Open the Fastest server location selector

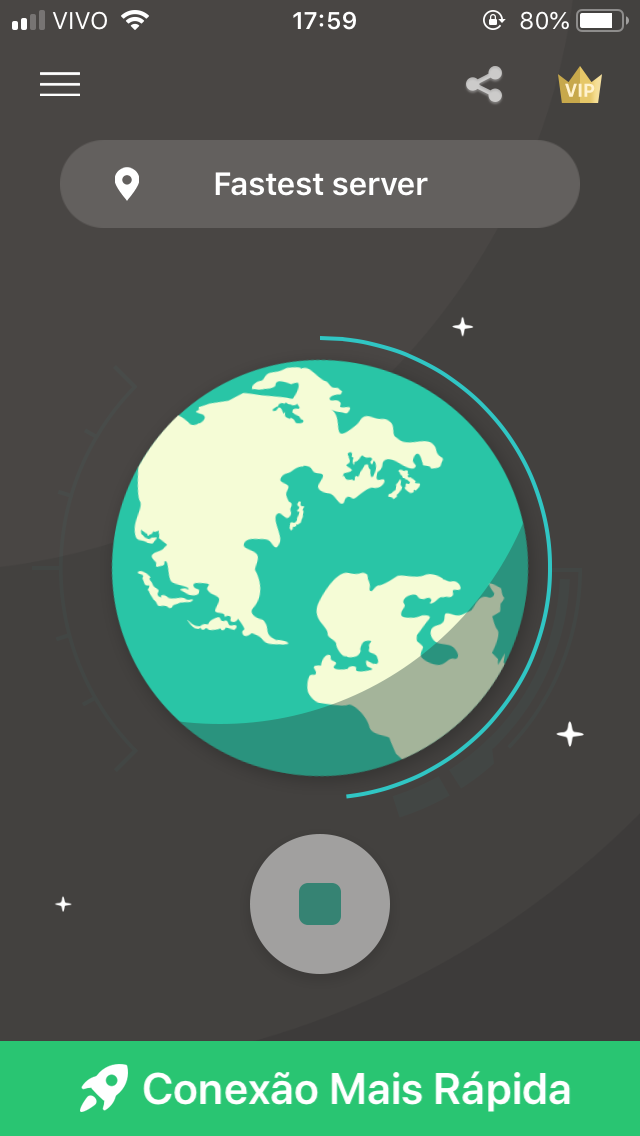[320, 184]
